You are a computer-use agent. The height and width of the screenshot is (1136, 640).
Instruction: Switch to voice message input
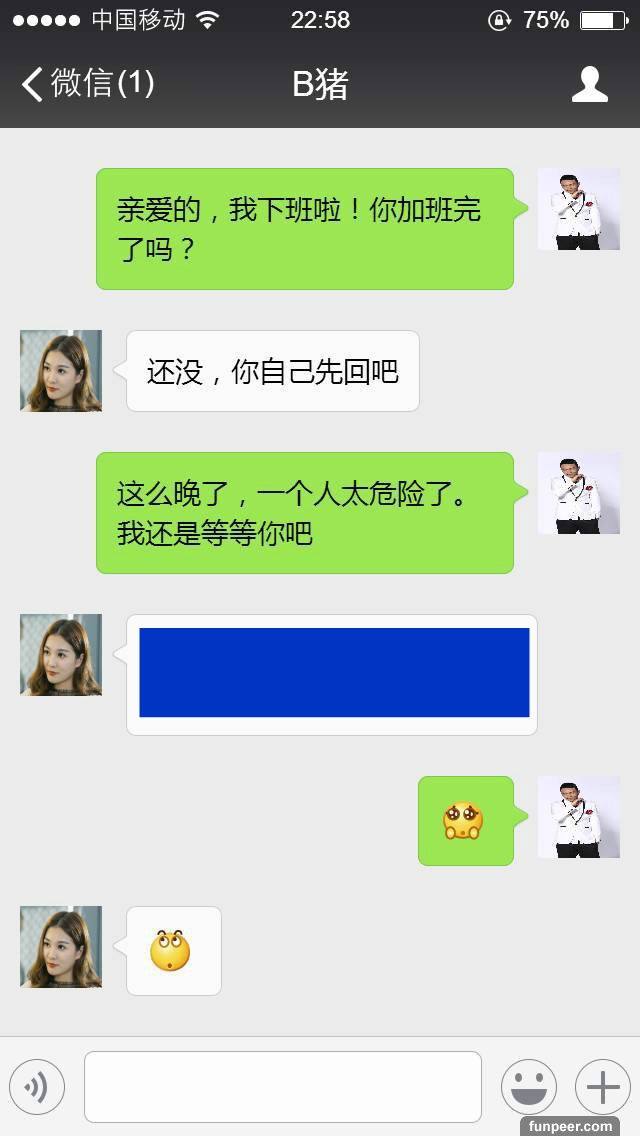coord(37,1087)
